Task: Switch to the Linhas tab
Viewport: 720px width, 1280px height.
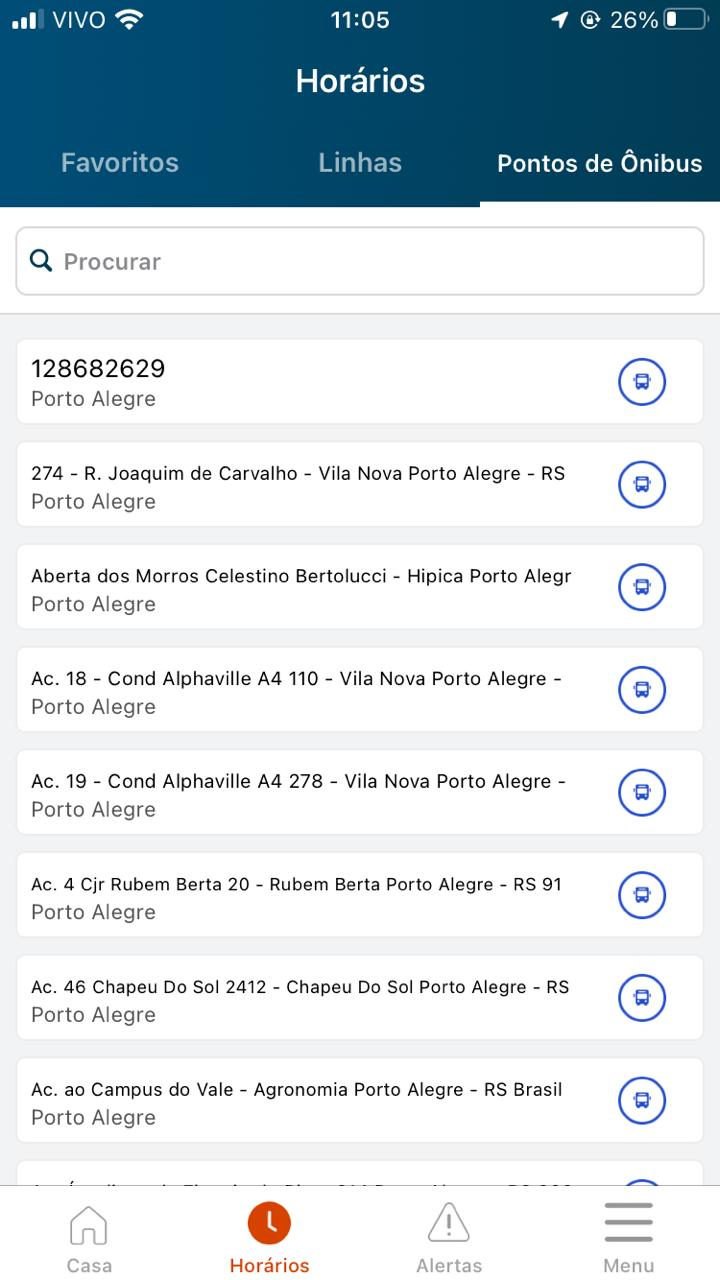Action: coord(360,163)
